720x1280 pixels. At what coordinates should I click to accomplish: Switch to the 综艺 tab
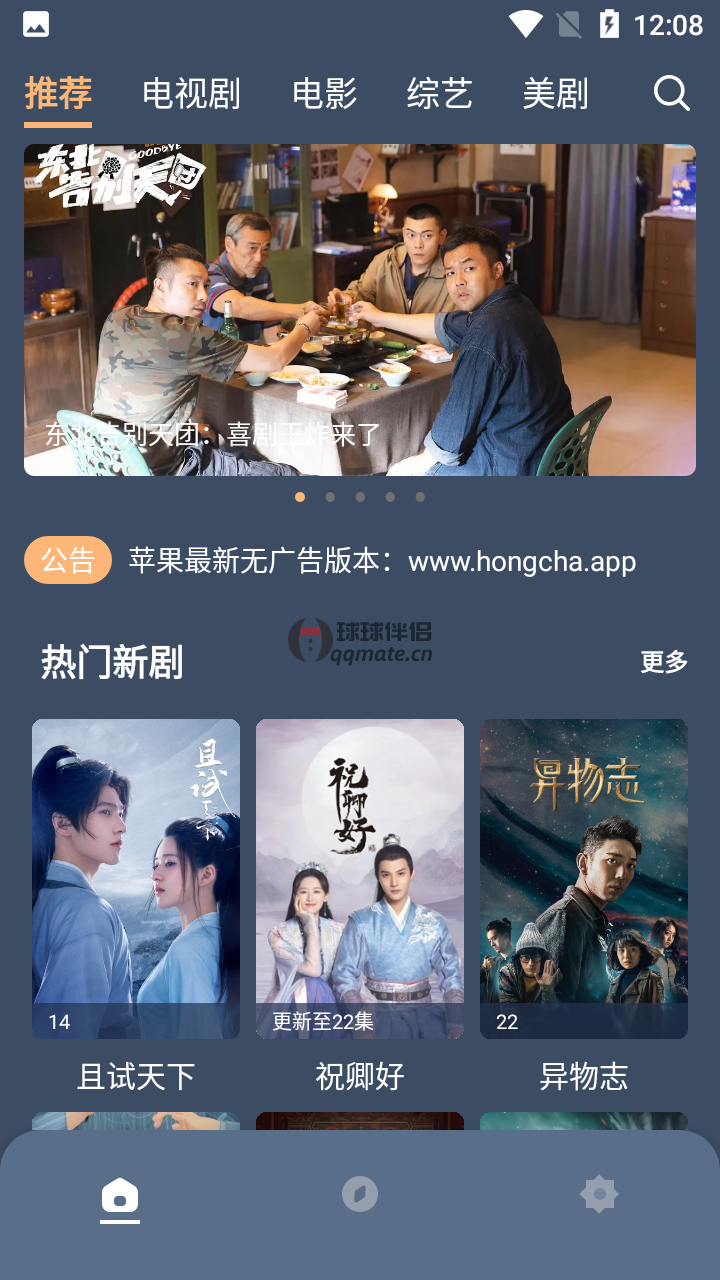439,94
